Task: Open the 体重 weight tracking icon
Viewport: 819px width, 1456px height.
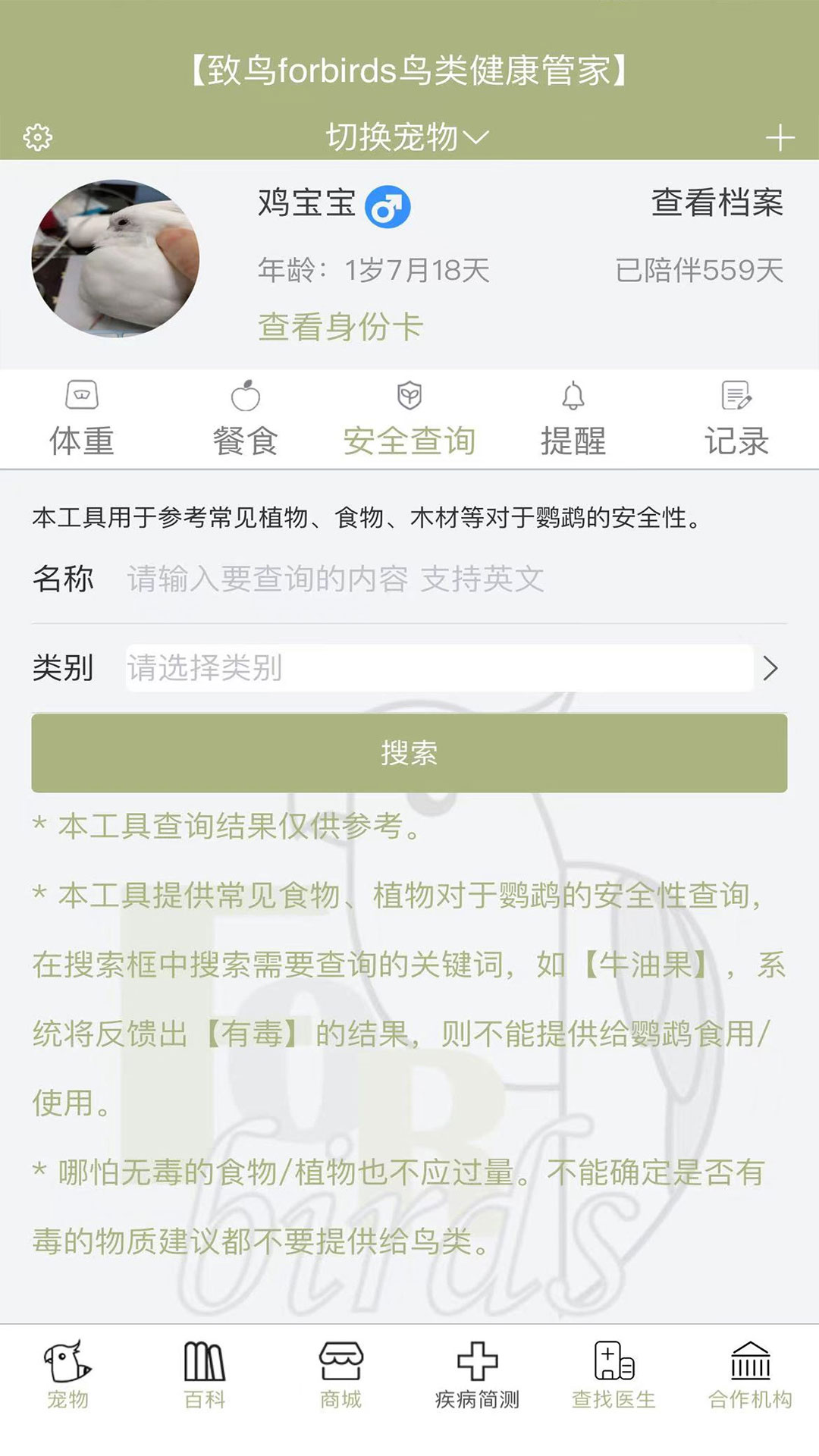Action: [81, 396]
